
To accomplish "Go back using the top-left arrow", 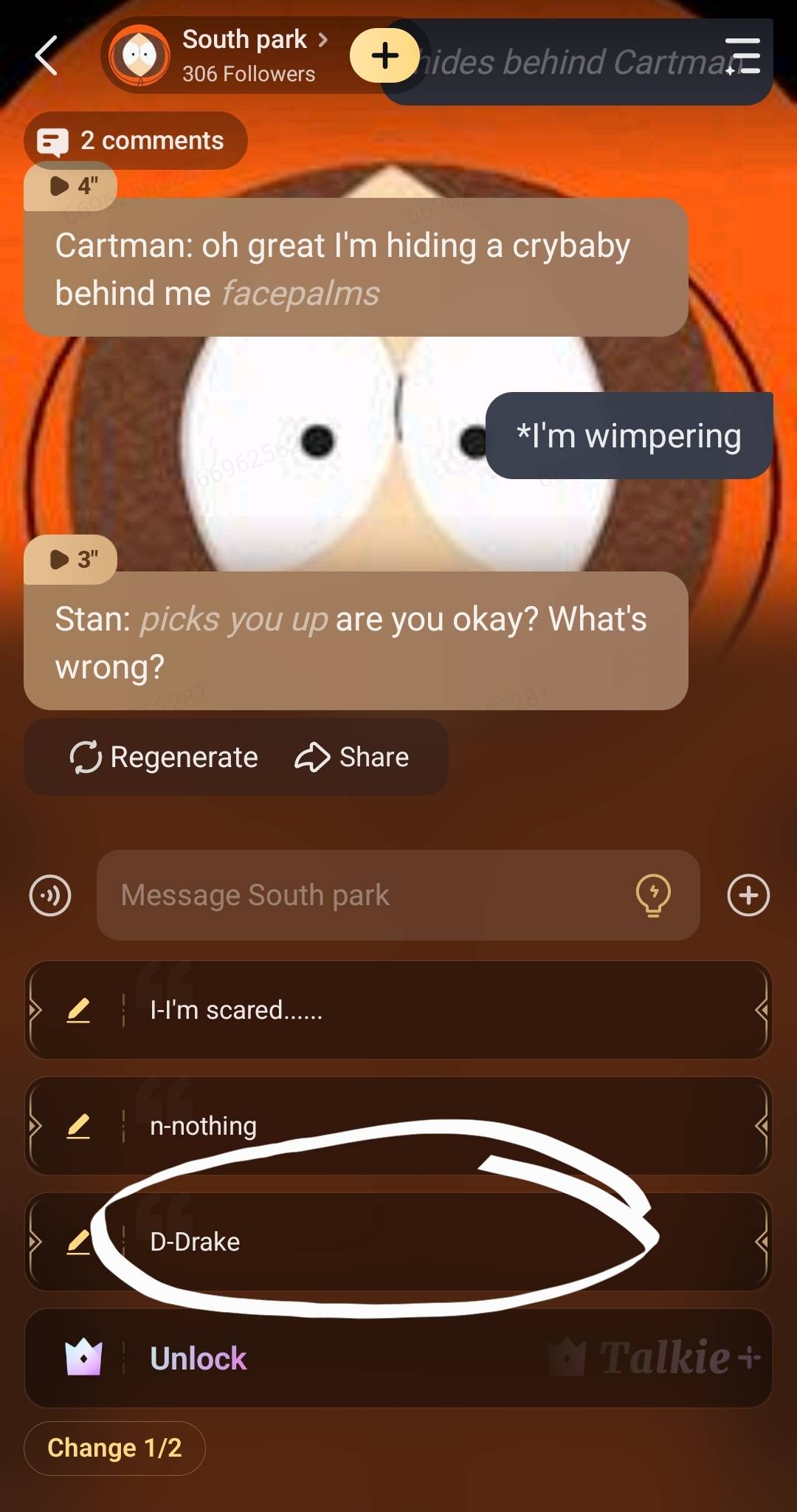I will 46,55.
